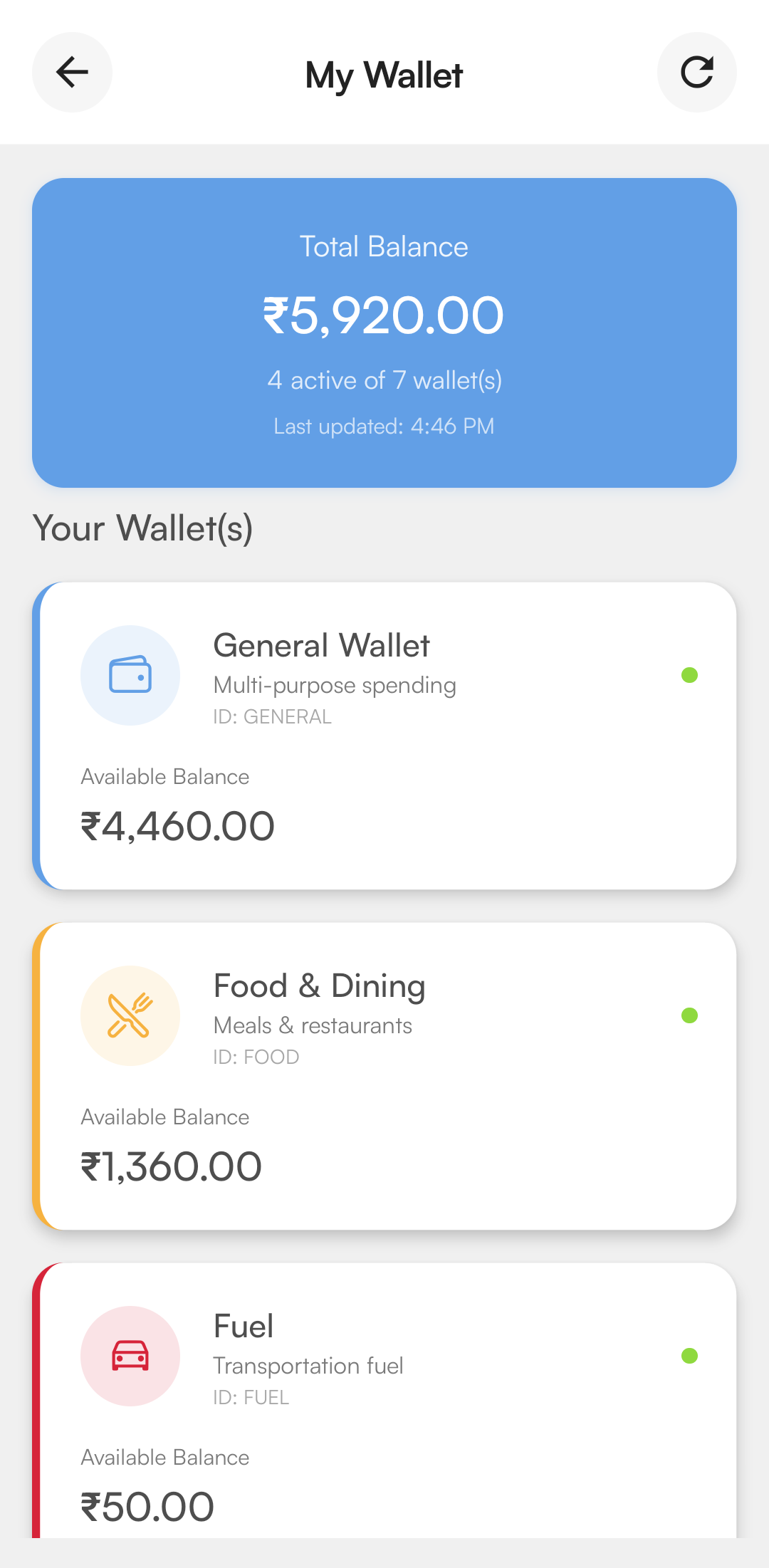Go back from My Wallet
Viewport: 769px width, 1568px height.
click(x=72, y=72)
